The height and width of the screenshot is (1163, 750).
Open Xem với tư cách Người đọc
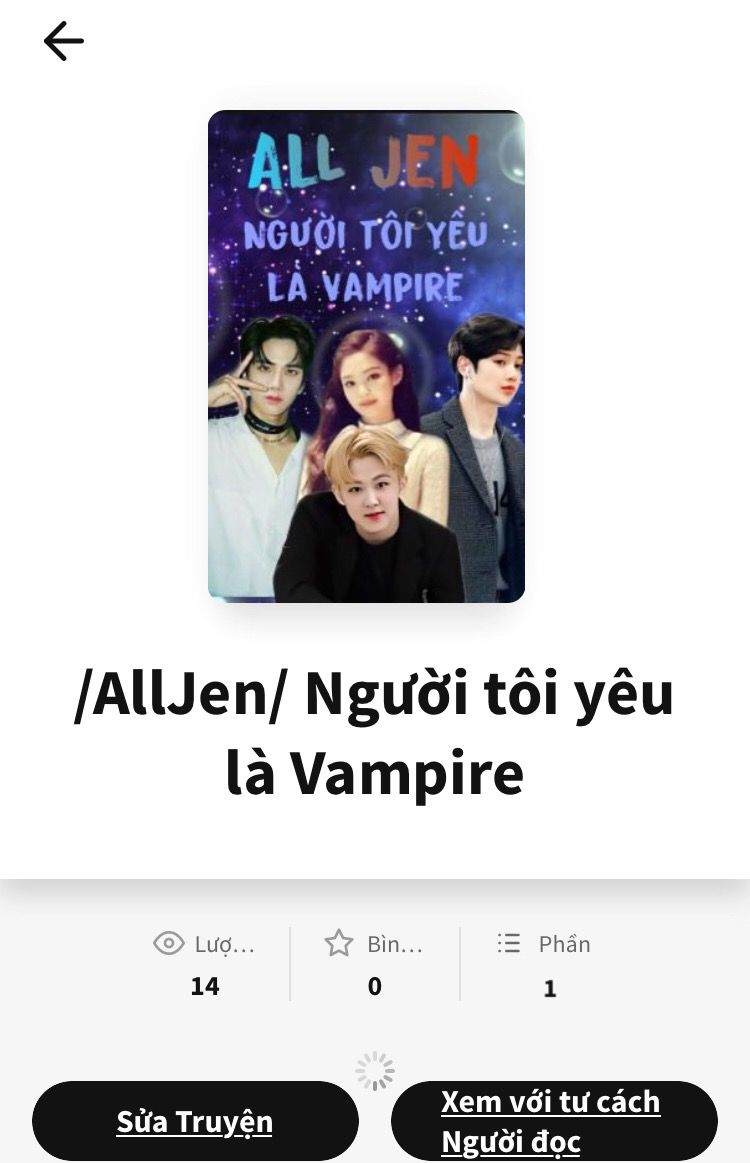pyautogui.click(x=554, y=1121)
